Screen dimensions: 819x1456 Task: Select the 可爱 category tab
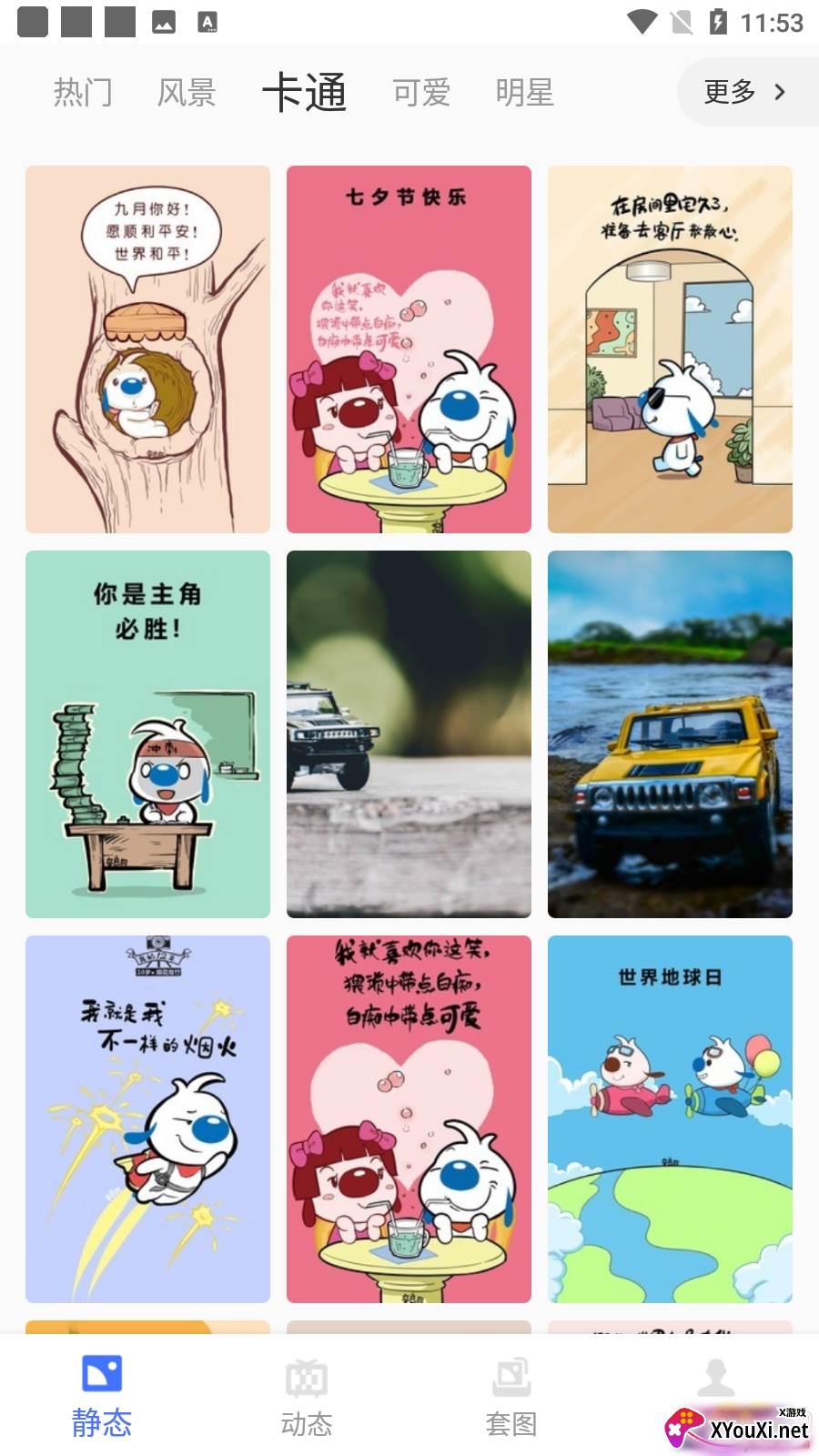421,92
